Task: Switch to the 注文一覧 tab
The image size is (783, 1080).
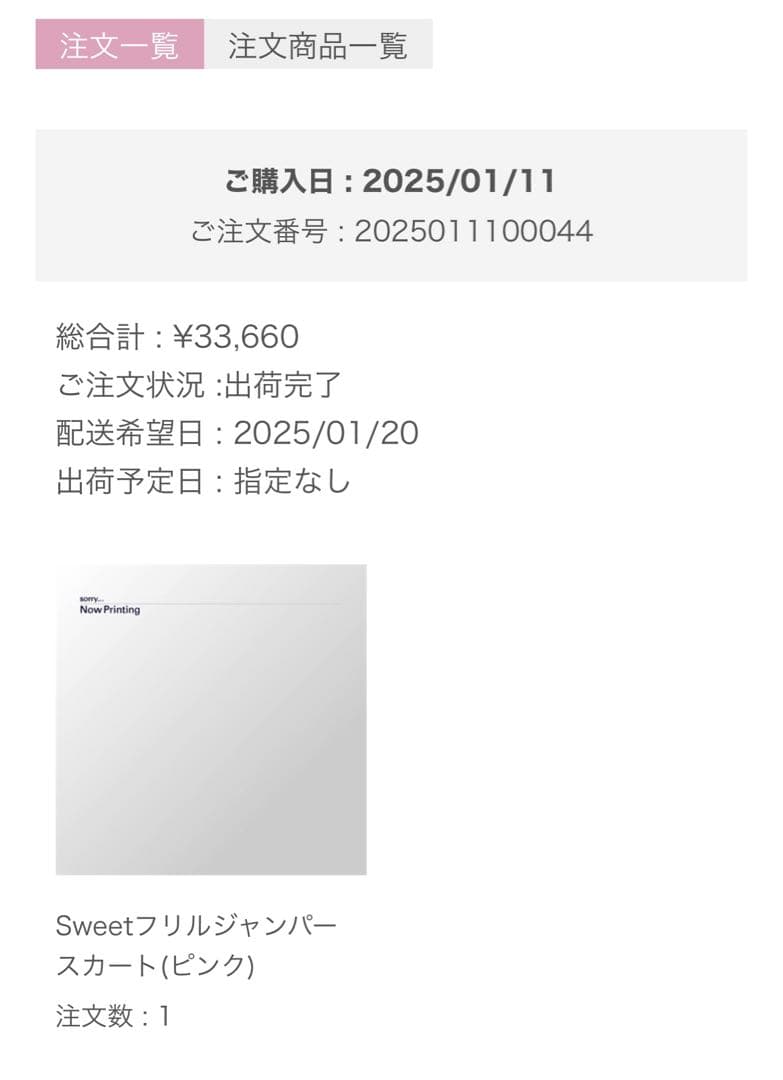Action: click(x=119, y=45)
